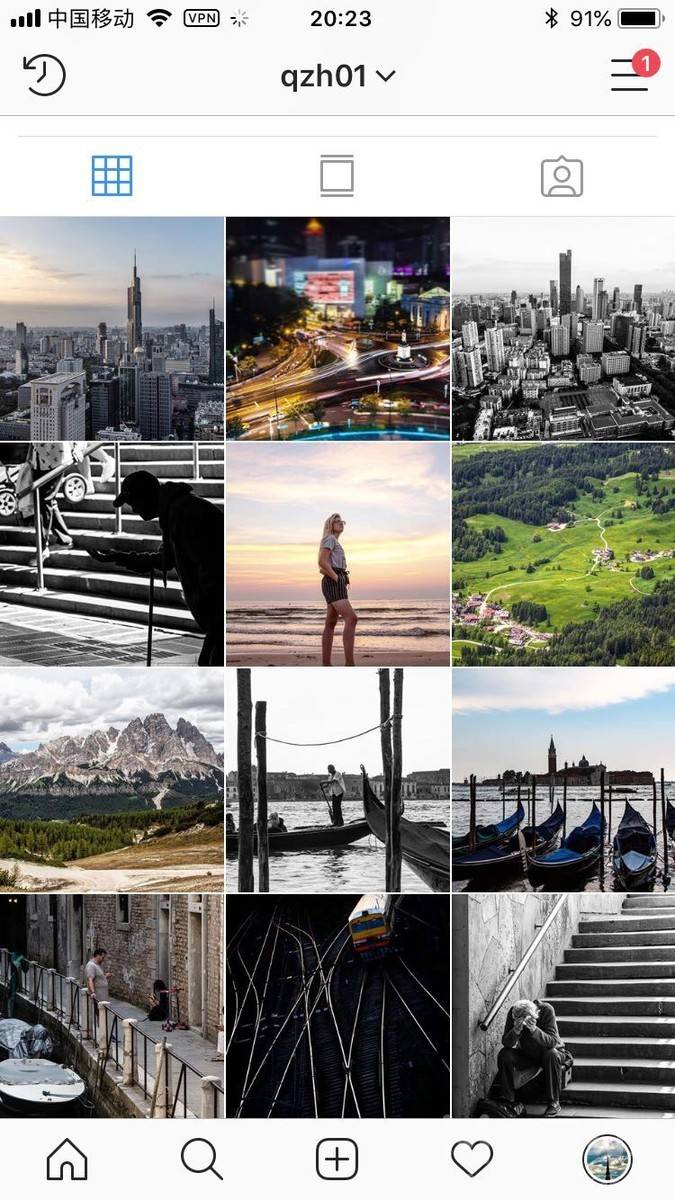Viewport: 675px width, 1200px height.
Task: Open the silhouette with cane on stairs photo
Action: point(112,554)
